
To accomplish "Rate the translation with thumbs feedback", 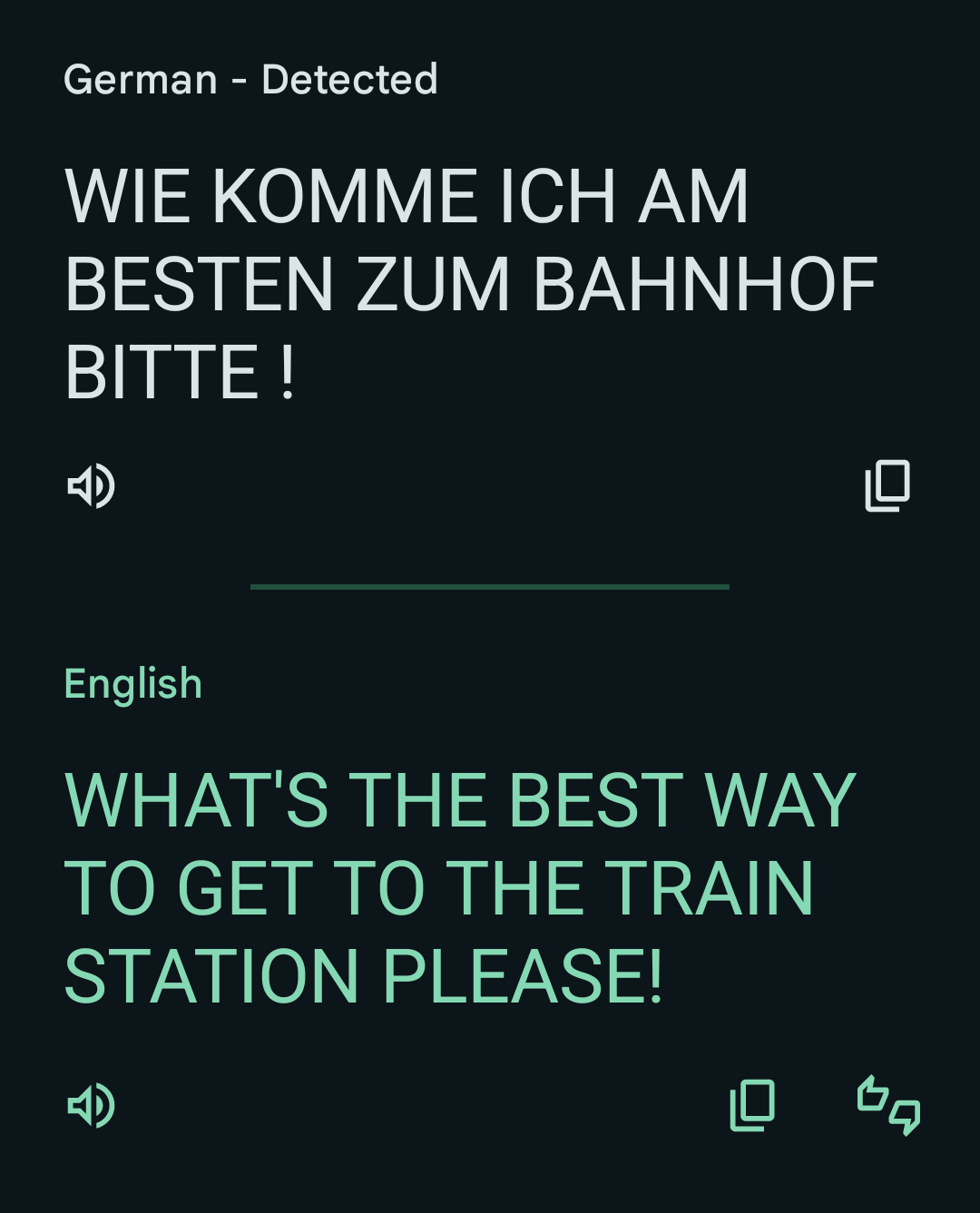I will (888, 1105).
